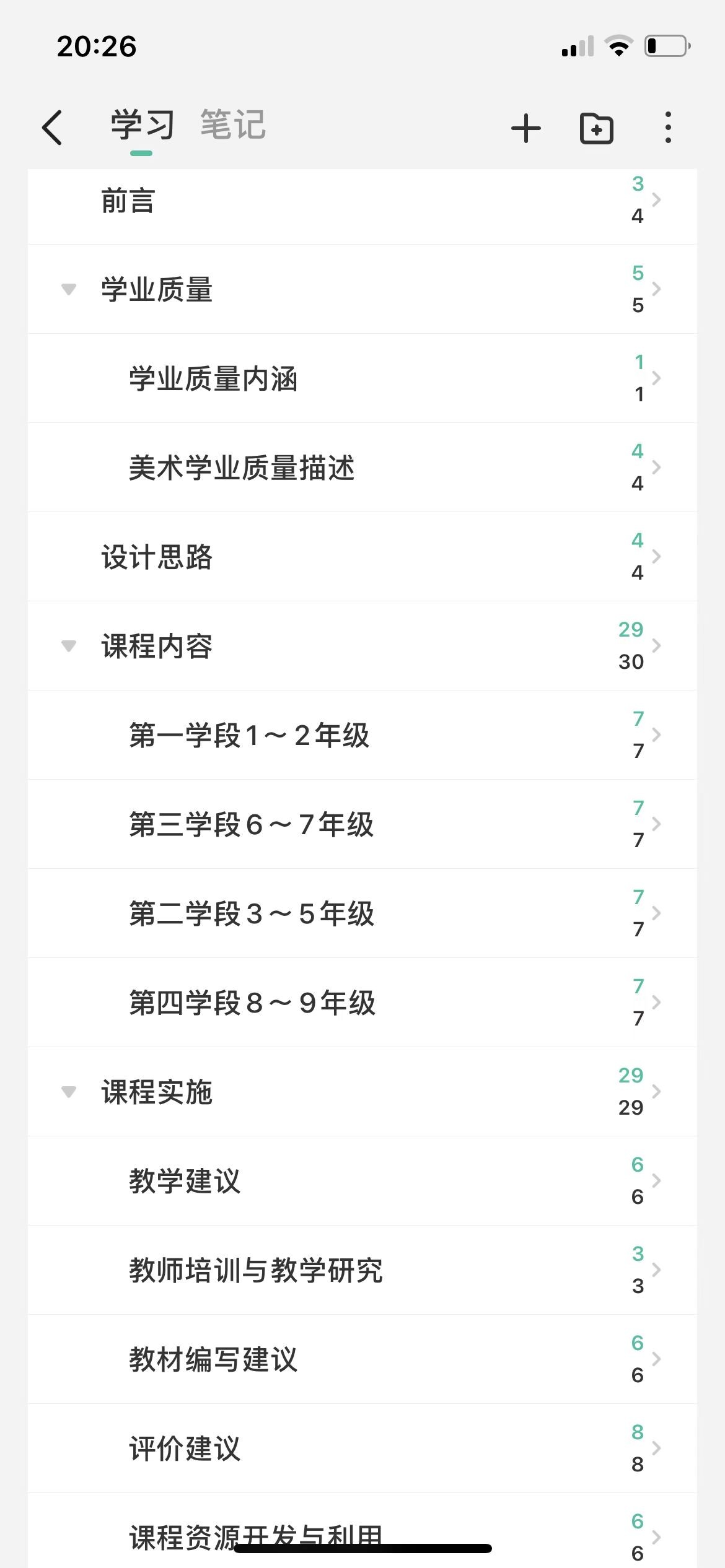Go back using the top-left arrow
This screenshot has width=725, height=1568.
52,128
